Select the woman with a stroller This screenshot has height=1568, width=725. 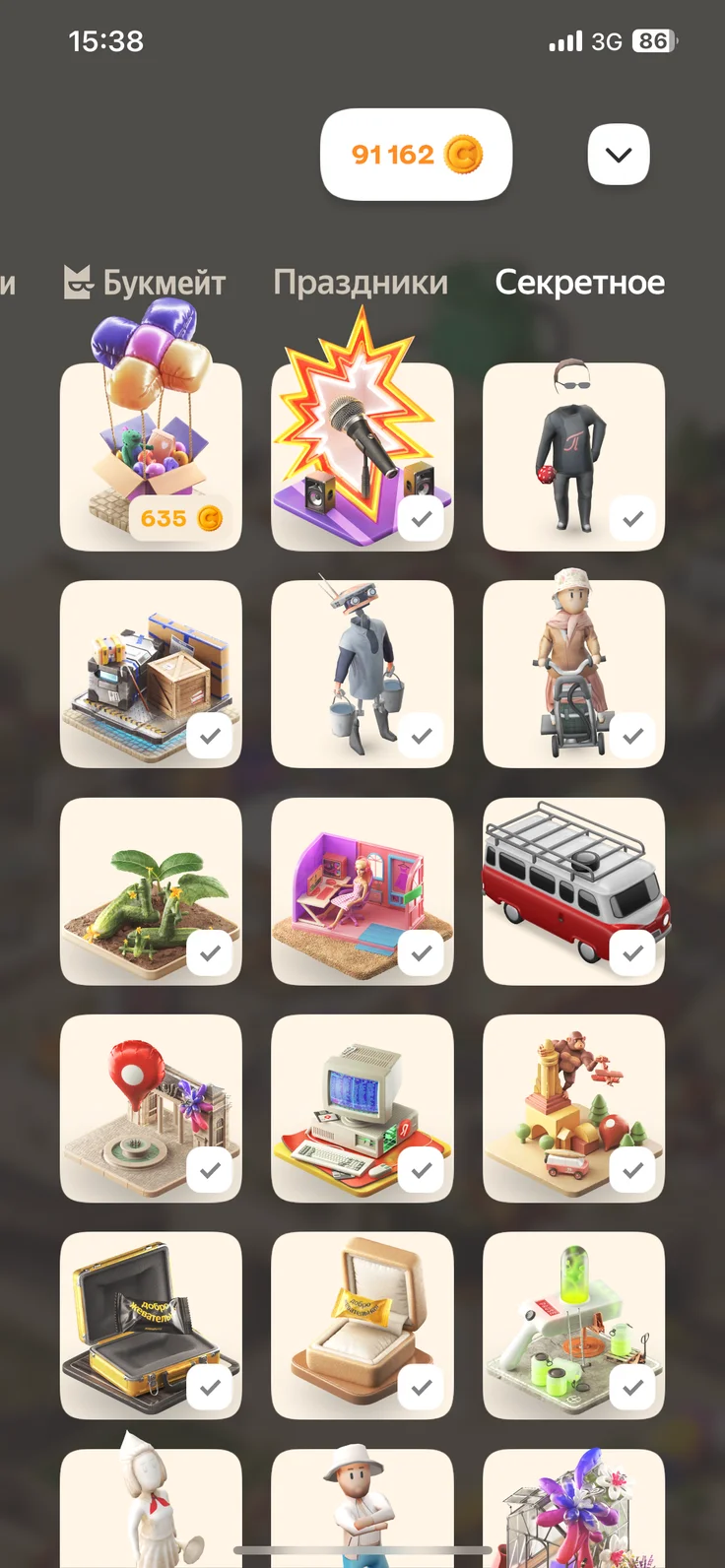point(573,674)
